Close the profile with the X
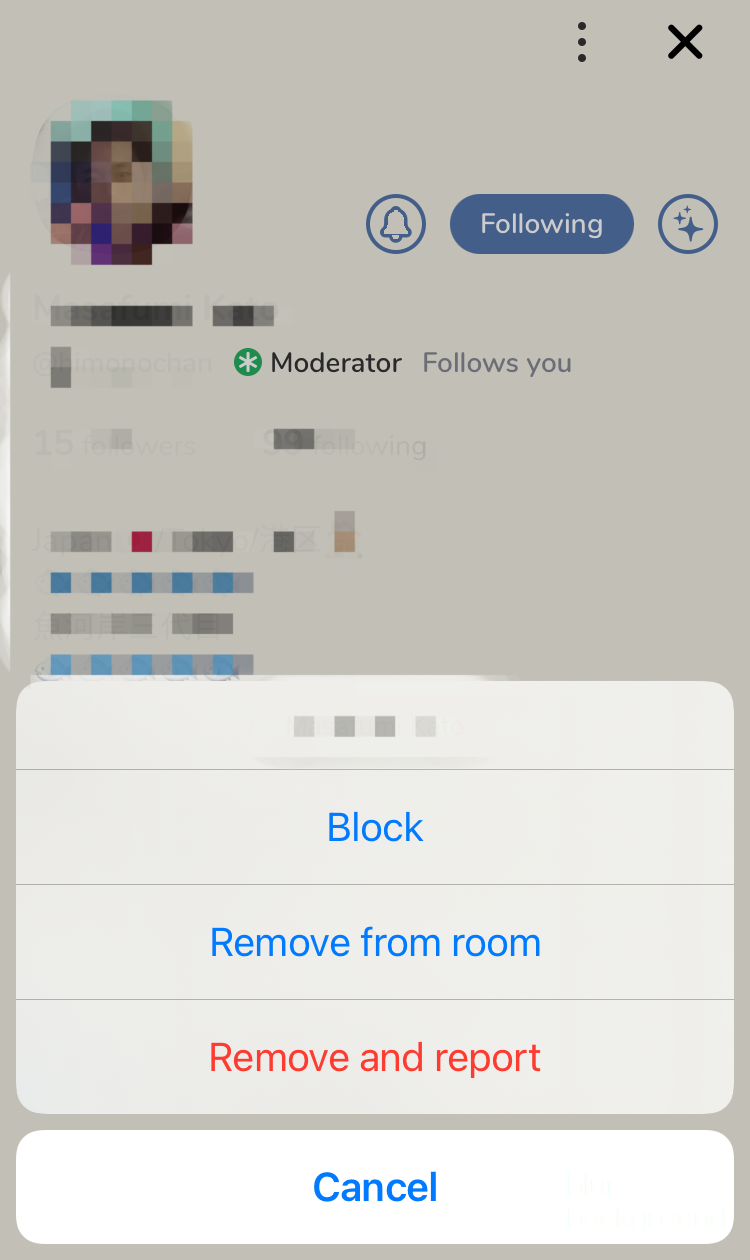Screen dimensions: 750x1260 point(685,42)
